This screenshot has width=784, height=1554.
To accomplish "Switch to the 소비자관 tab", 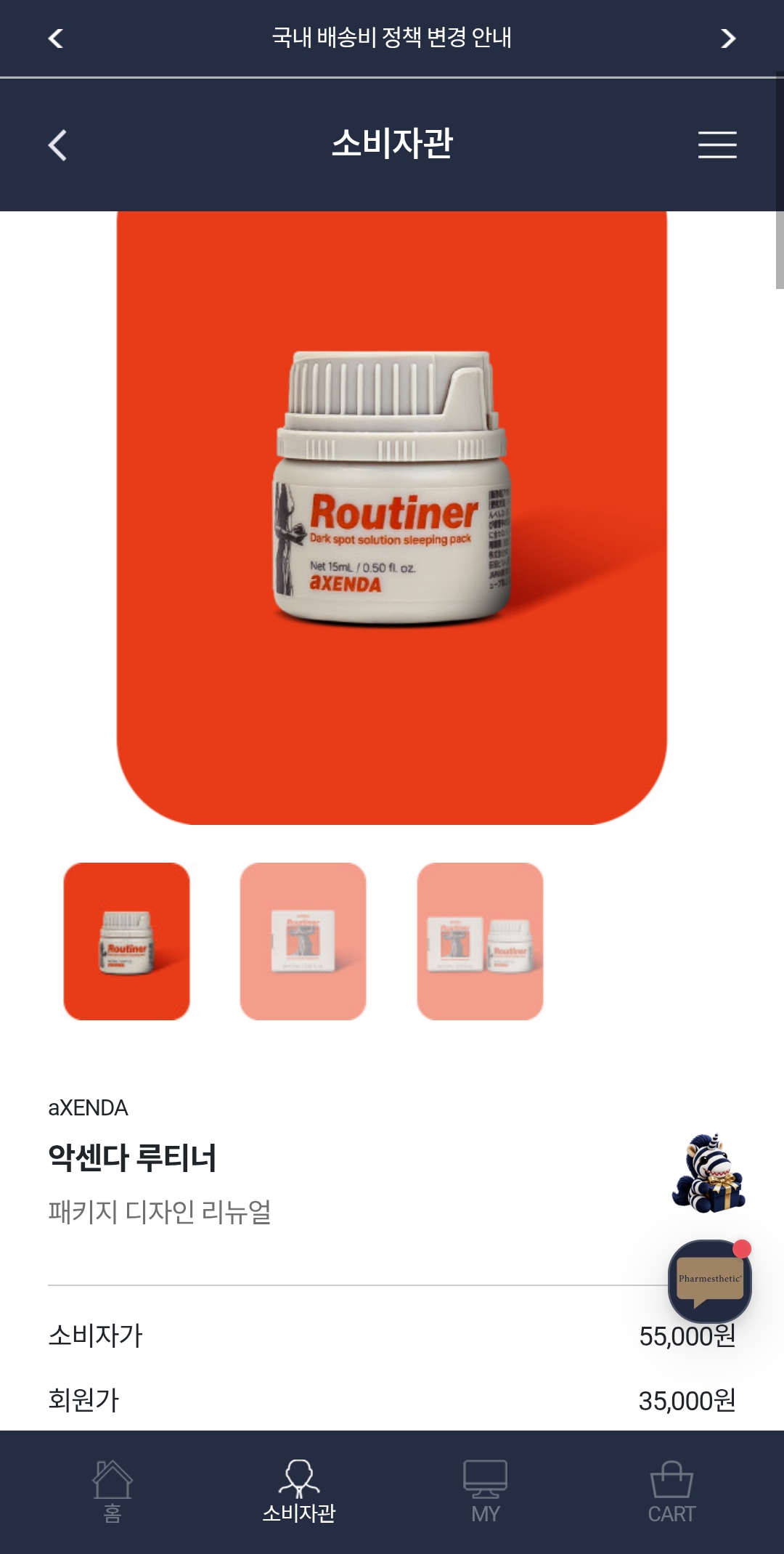I will point(299,1492).
